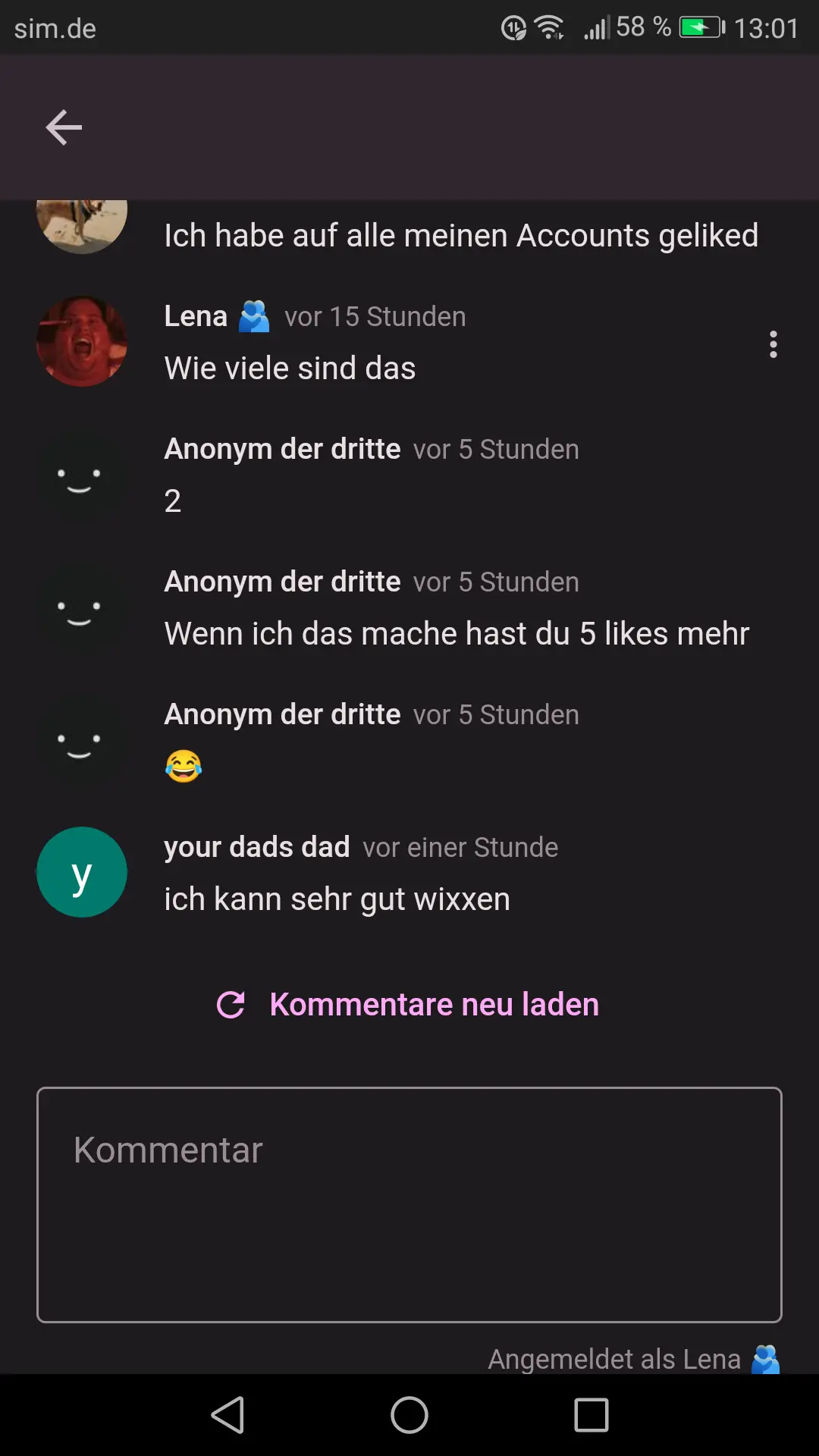View profile avatar of your dads dad
This screenshot has height=1456, width=819.
(82, 872)
